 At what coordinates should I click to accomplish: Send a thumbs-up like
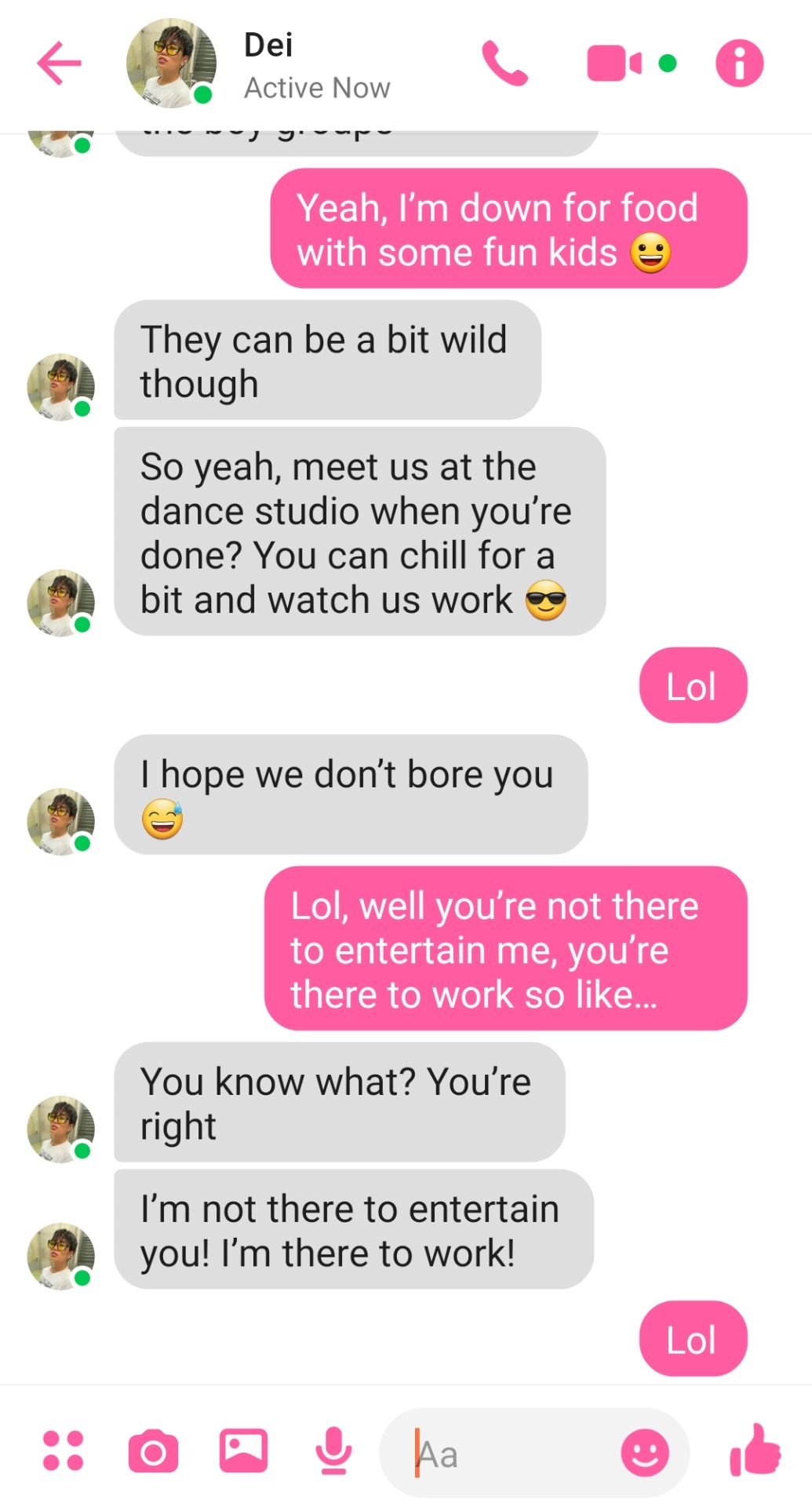[755, 1450]
